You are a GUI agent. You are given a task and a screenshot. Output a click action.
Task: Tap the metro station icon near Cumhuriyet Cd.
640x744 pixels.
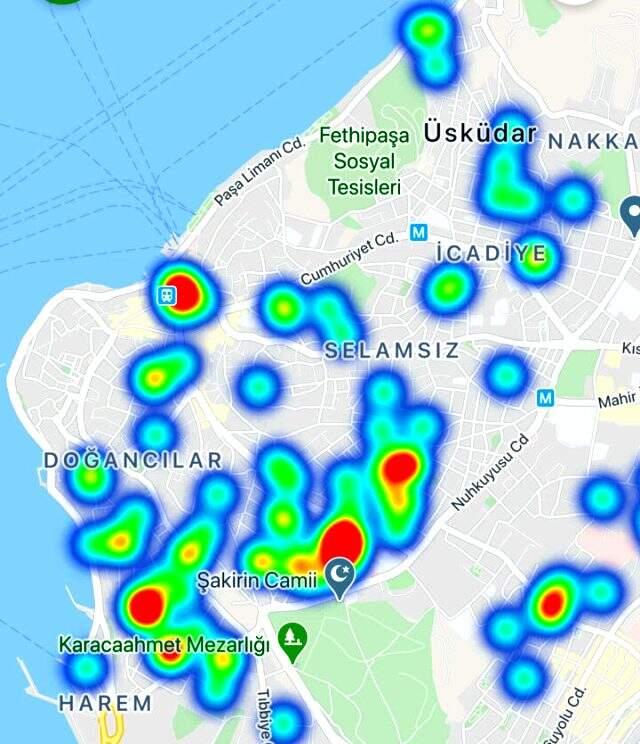pyautogui.click(x=419, y=232)
